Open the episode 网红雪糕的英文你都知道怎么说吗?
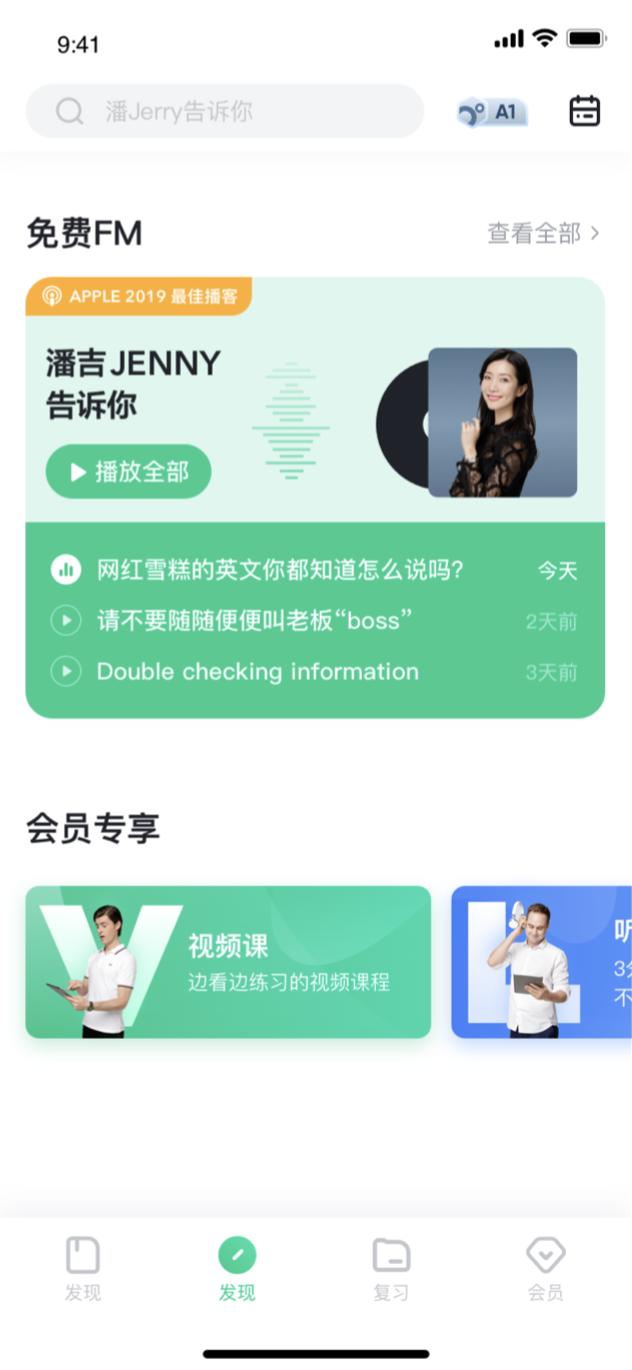The width and height of the screenshot is (632, 1370). click(280, 570)
